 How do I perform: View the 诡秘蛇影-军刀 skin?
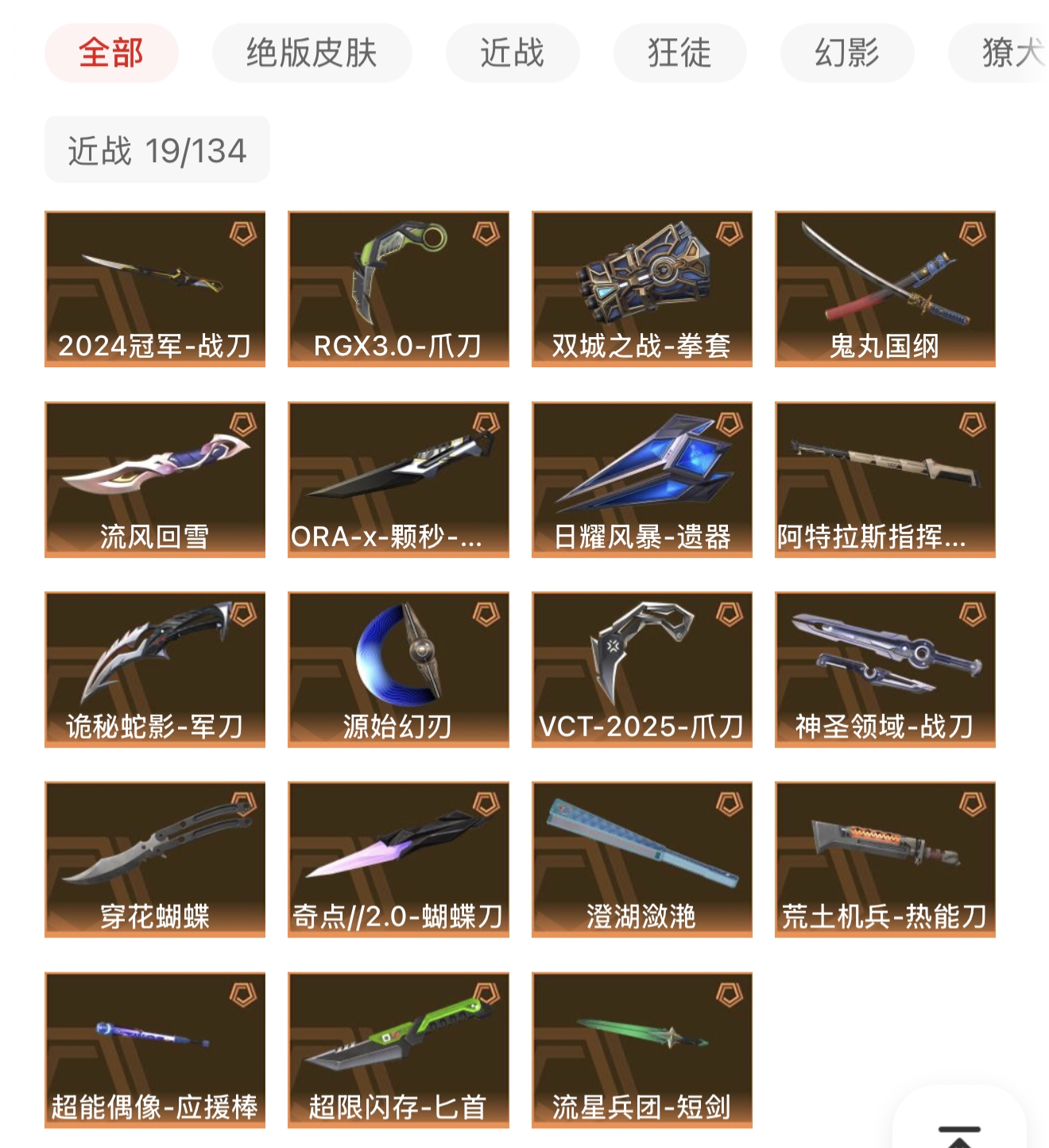click(155, 669)
